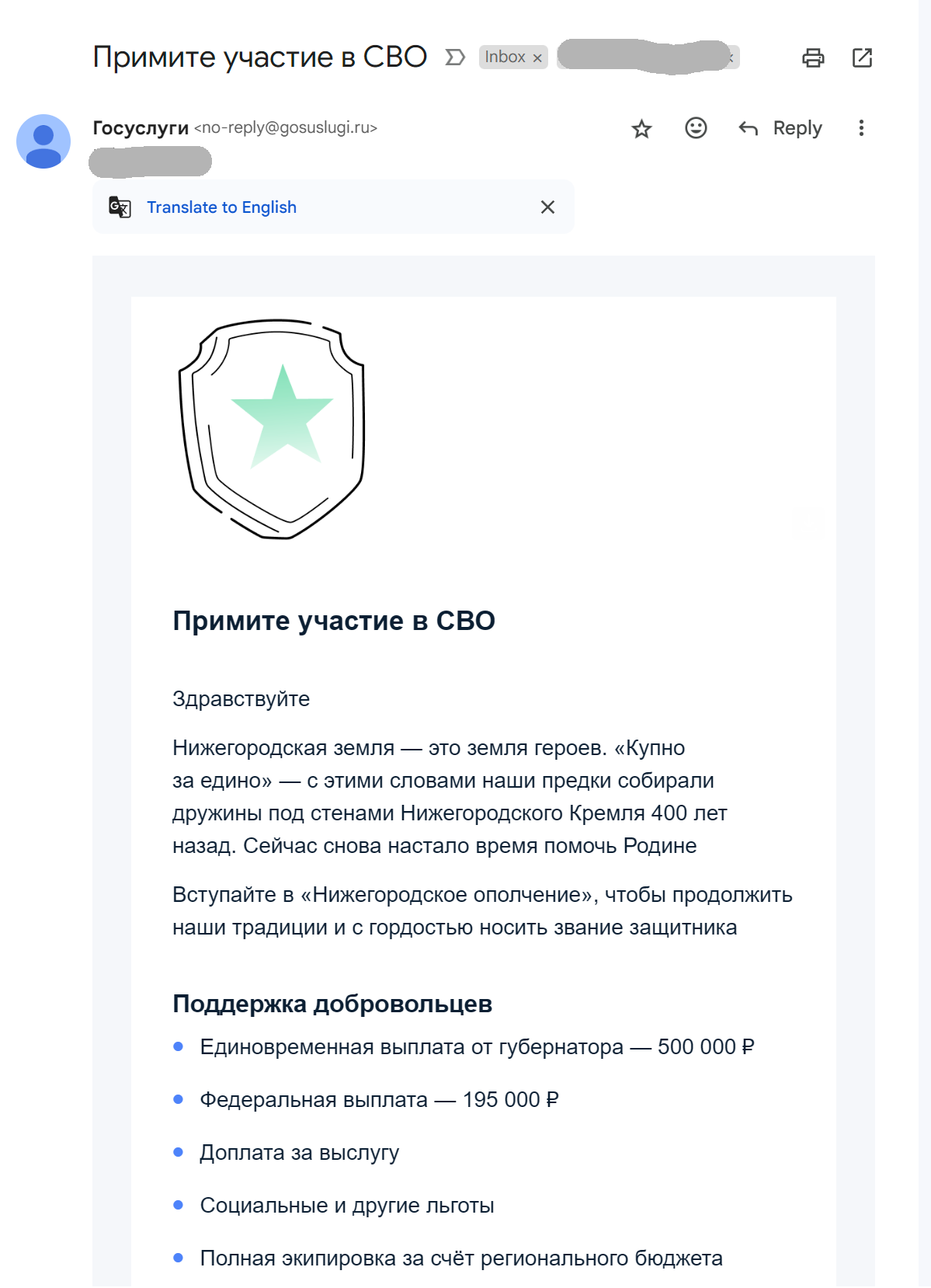931x1288 pixels.
Task: Translate the email to English
Action: tap(221, 207)
